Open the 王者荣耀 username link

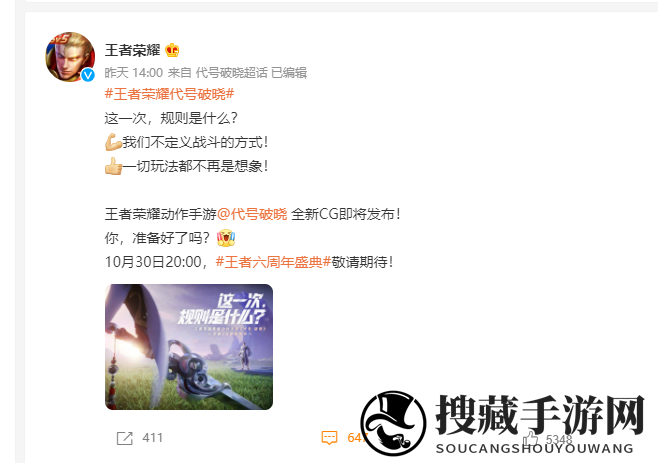pyautogui.click(x=132, y=51)
